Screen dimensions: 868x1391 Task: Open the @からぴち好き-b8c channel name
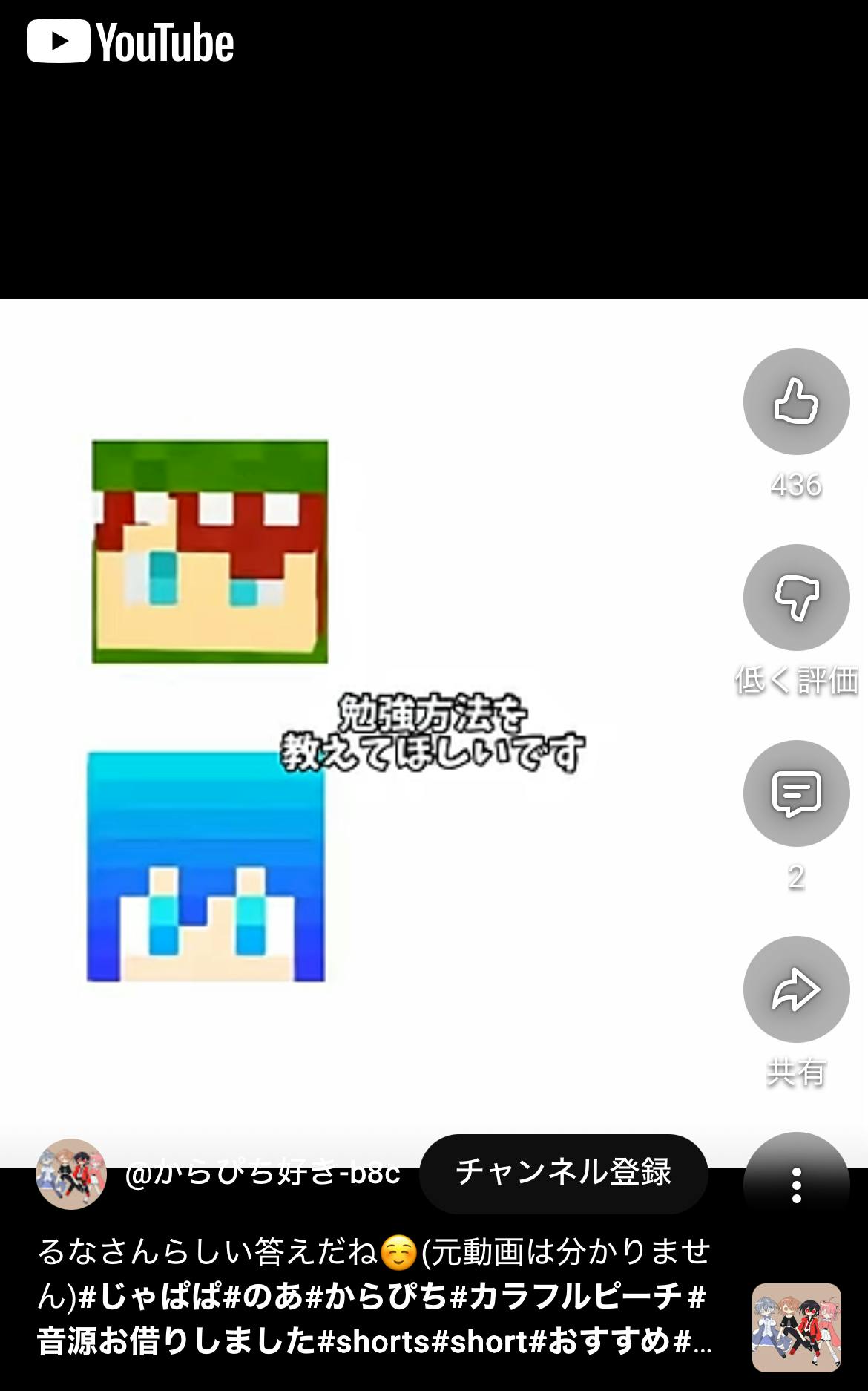tap(263, 1174)
